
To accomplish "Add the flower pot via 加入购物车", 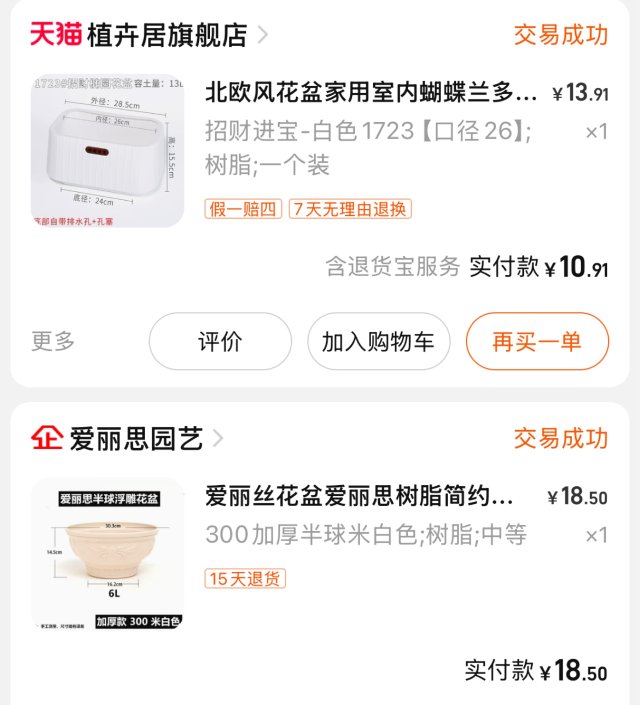I will point(378,341).
